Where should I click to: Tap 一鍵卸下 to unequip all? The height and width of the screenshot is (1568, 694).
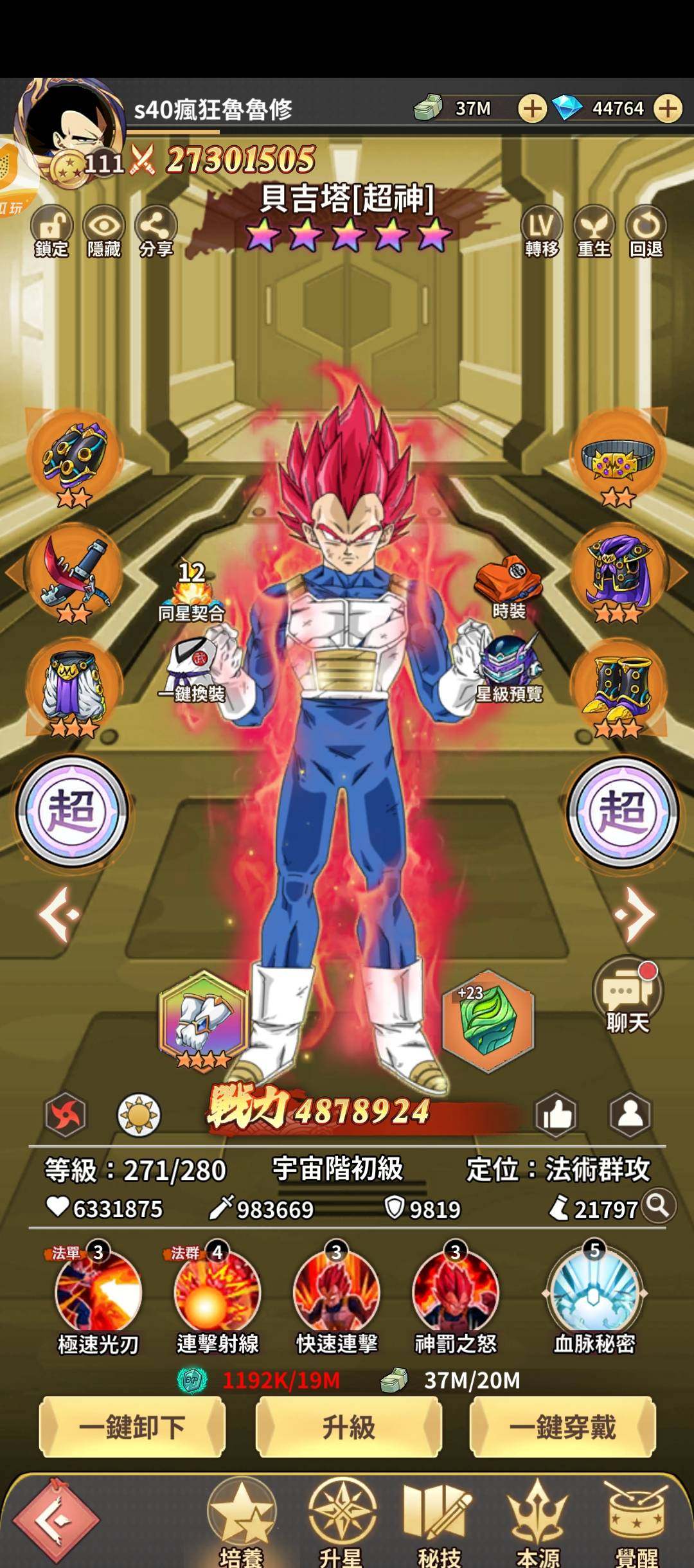tap(132, 1427)
